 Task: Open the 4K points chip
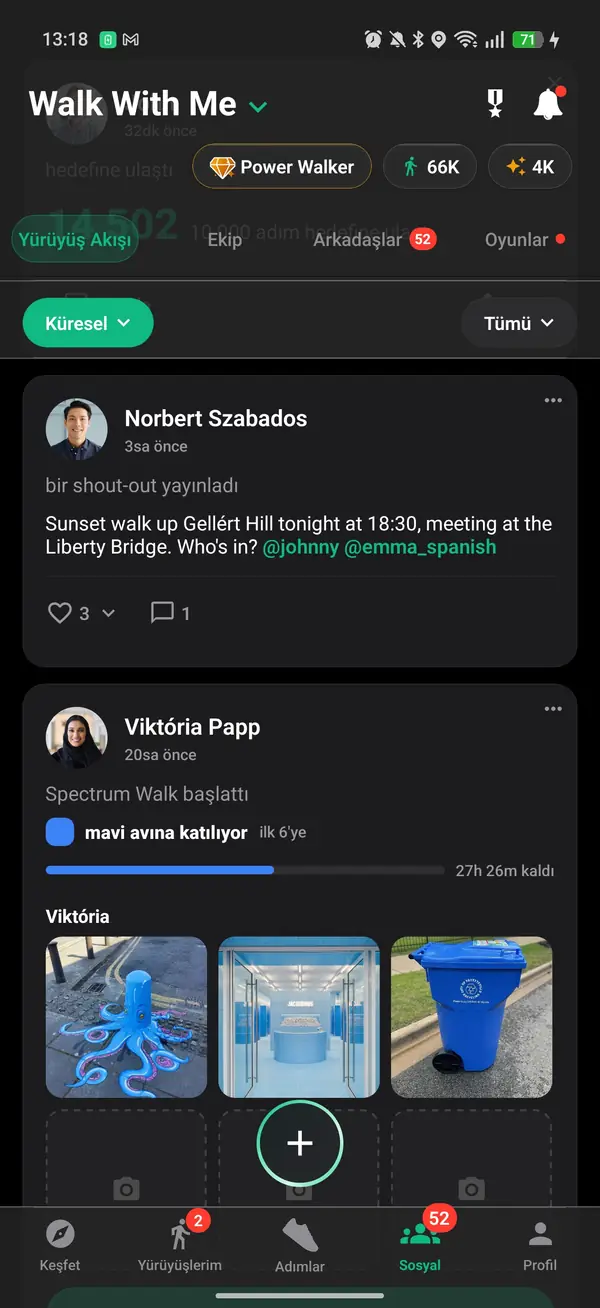pos(530,167)
